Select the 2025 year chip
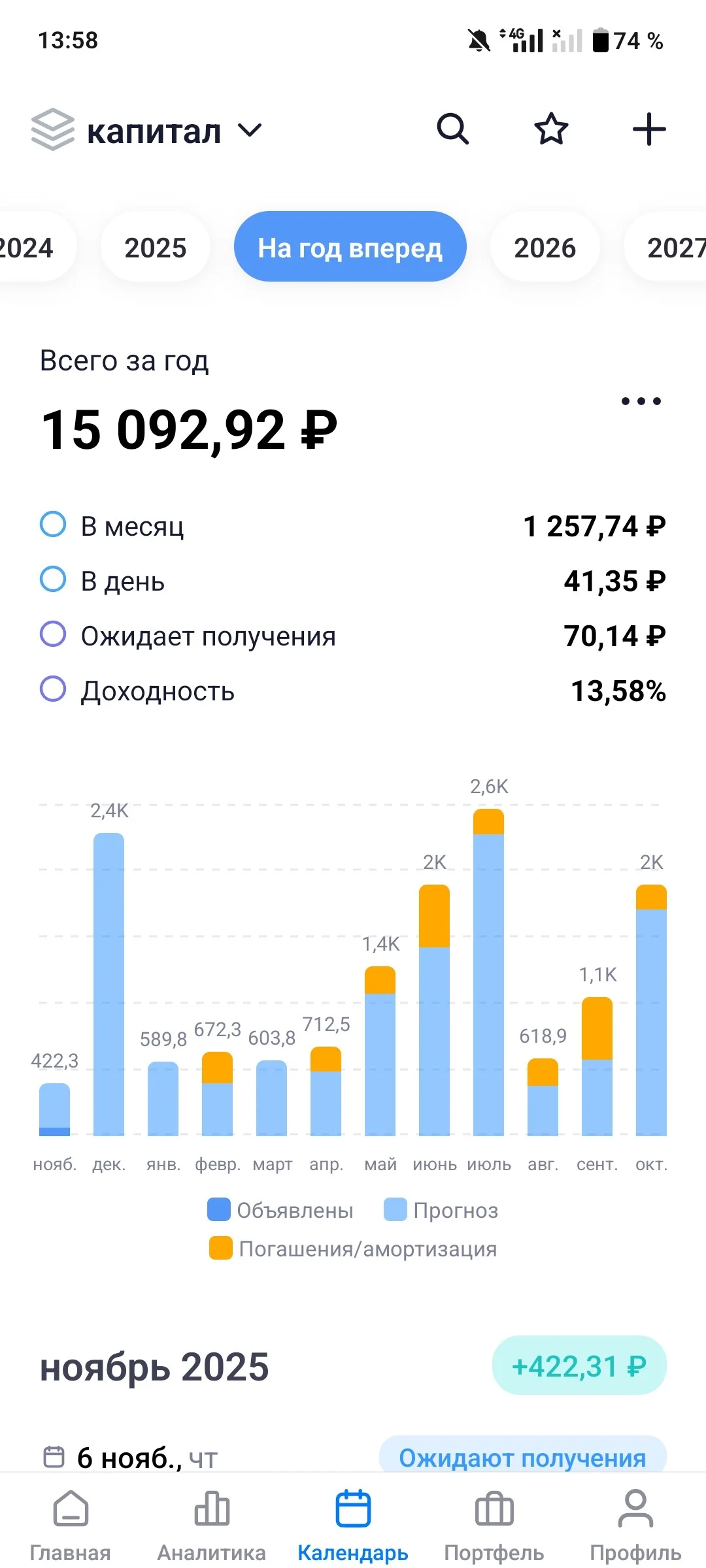This screenshot has height=1568, width=706. [x=156, y=247]
